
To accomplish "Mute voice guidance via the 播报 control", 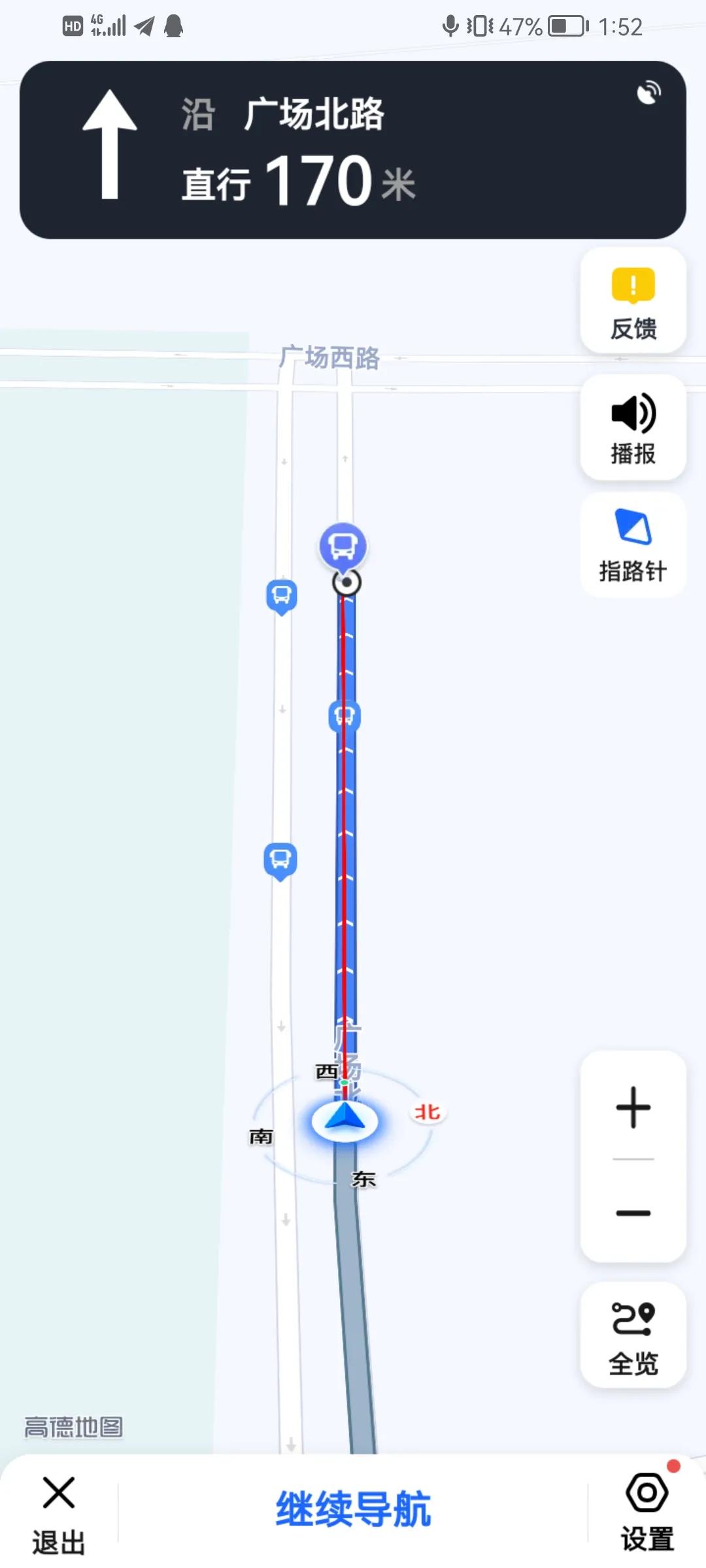I will 633,426.
